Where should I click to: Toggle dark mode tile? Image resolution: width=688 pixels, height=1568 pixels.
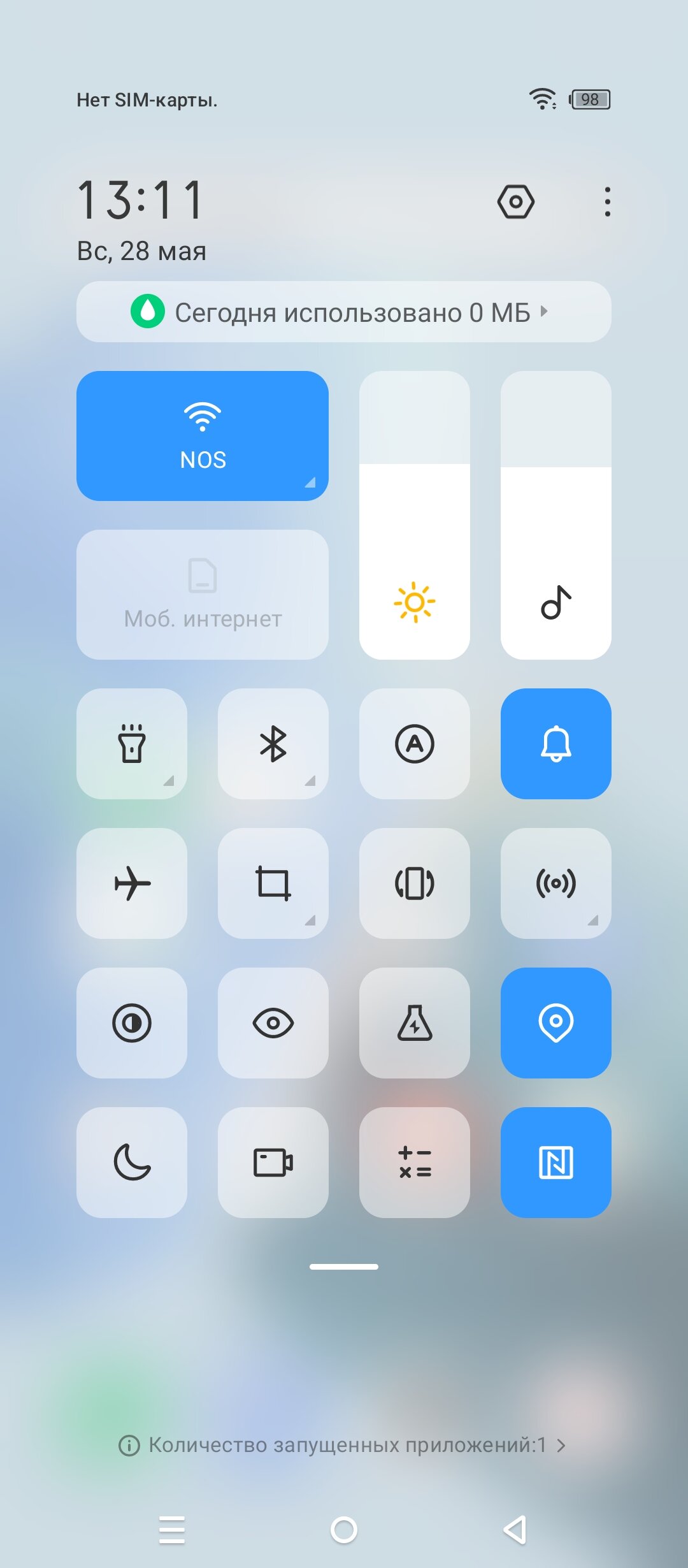coord(132,1023)
